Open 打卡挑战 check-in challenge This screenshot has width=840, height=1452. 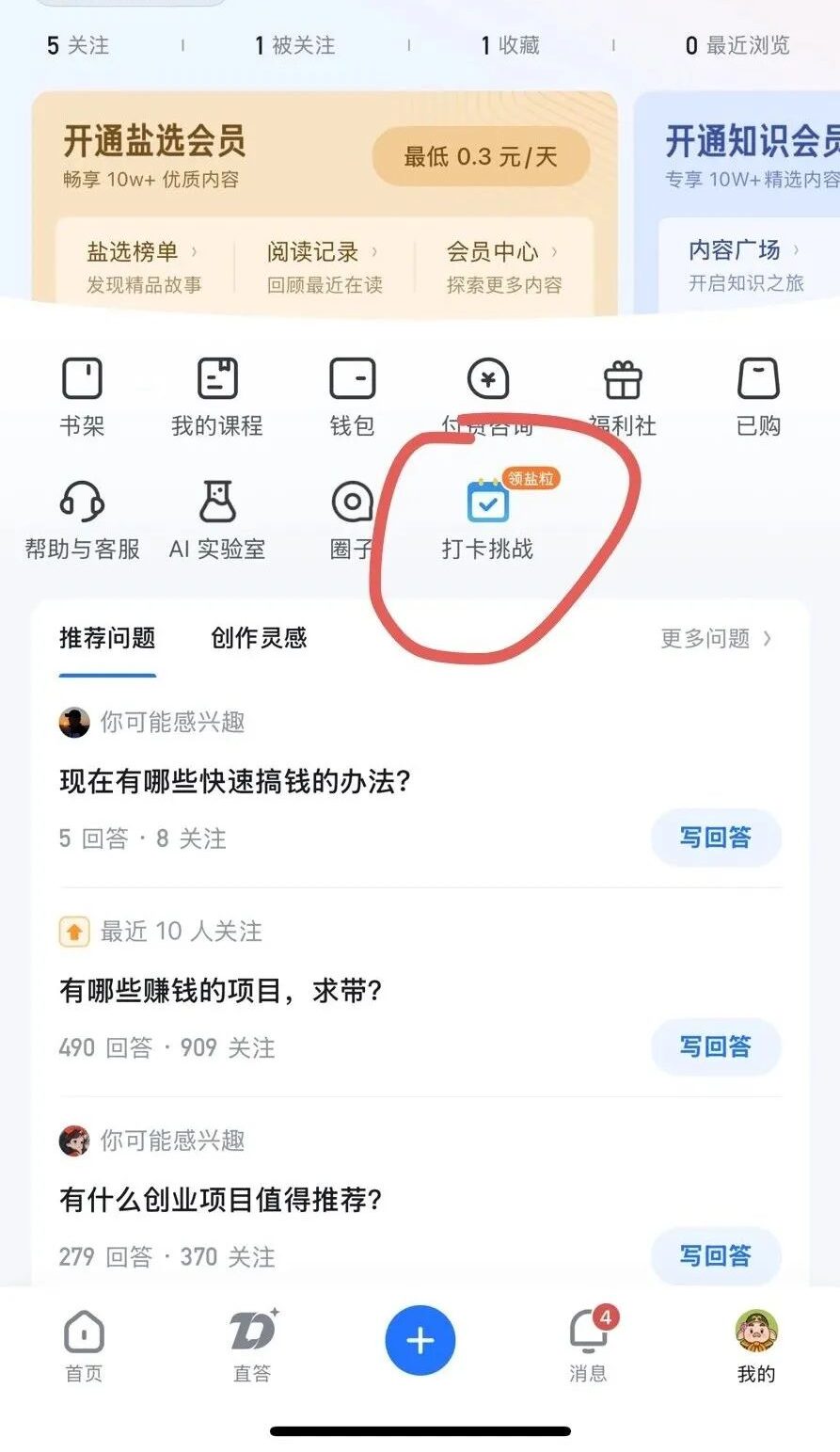coord(488,518)
